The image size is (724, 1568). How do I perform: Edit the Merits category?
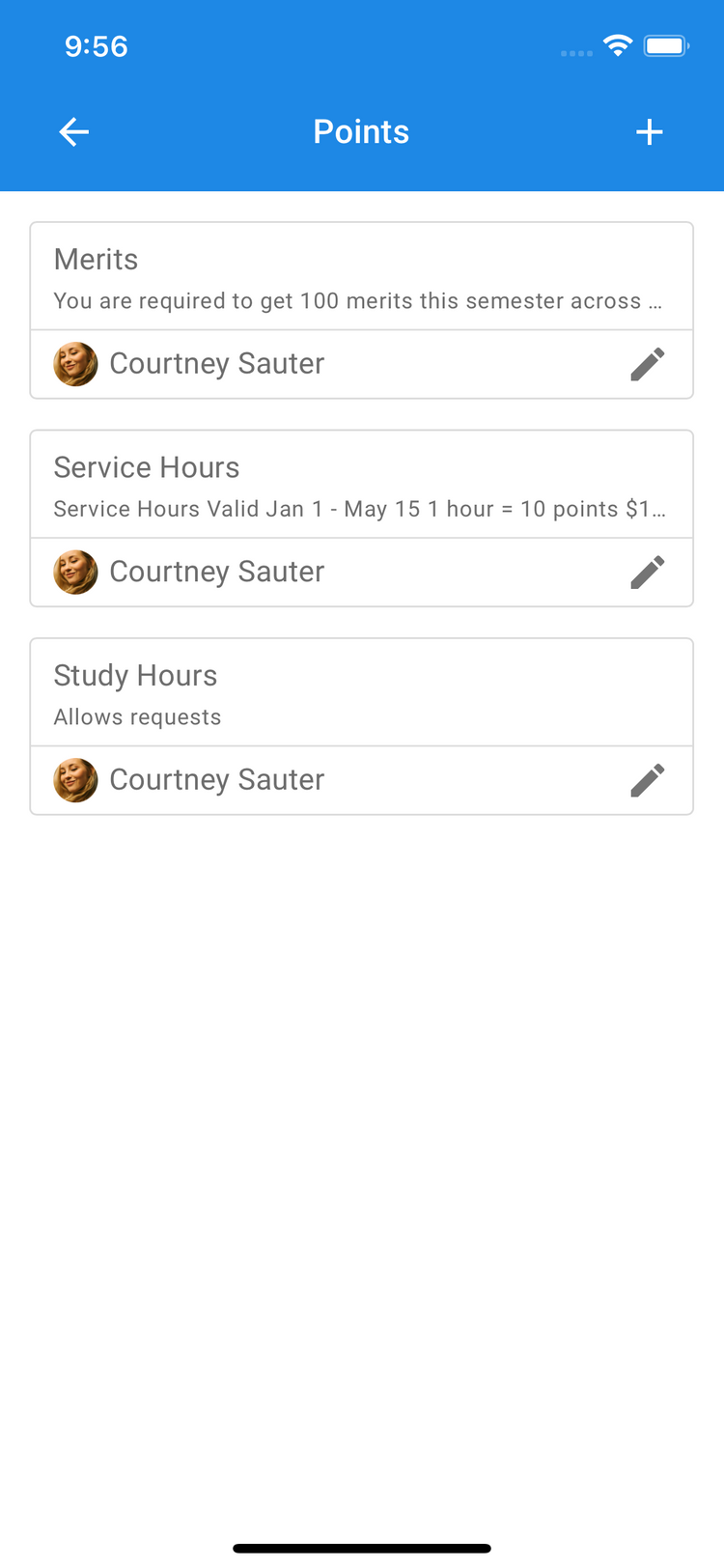click(x=648, y=365)
